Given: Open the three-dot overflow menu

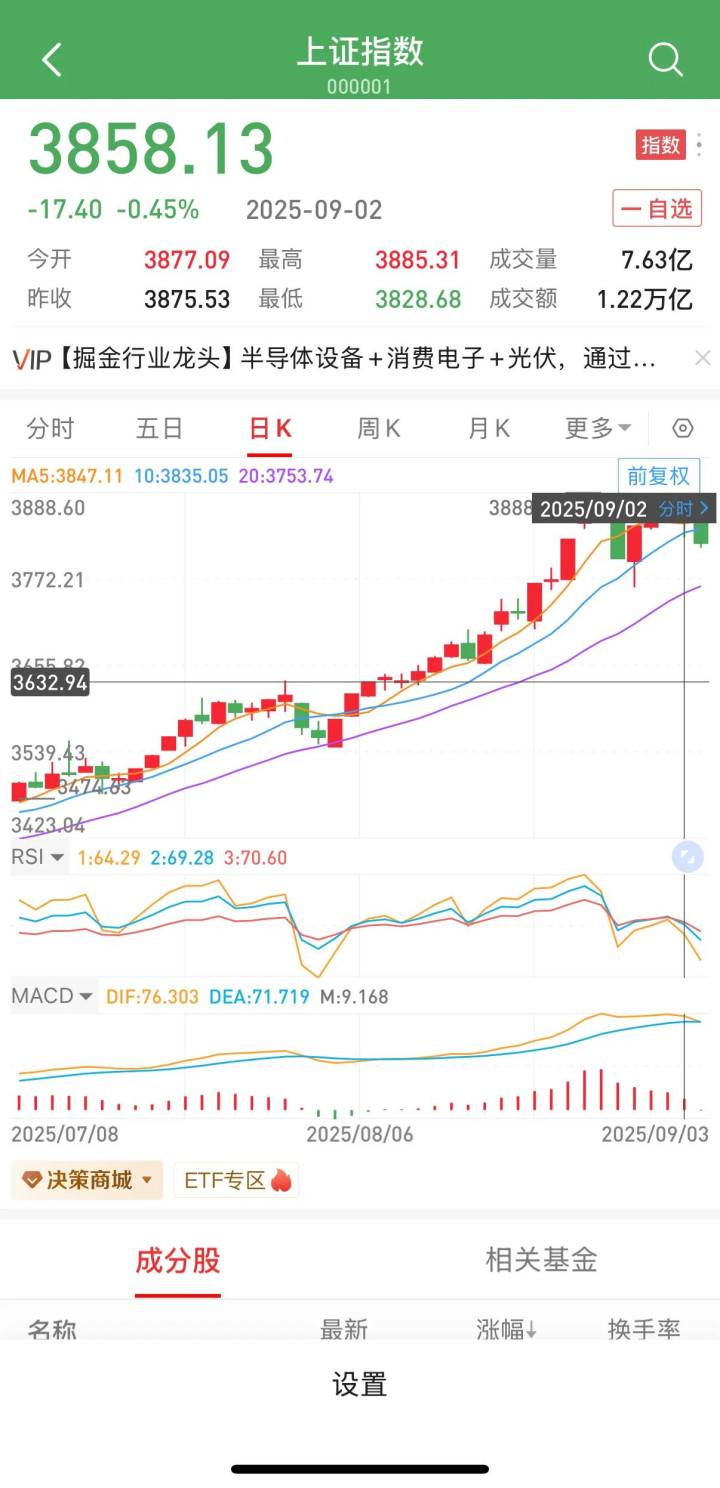Looking at the screenshot, I should pyautogui.click(x=699, y=146).
